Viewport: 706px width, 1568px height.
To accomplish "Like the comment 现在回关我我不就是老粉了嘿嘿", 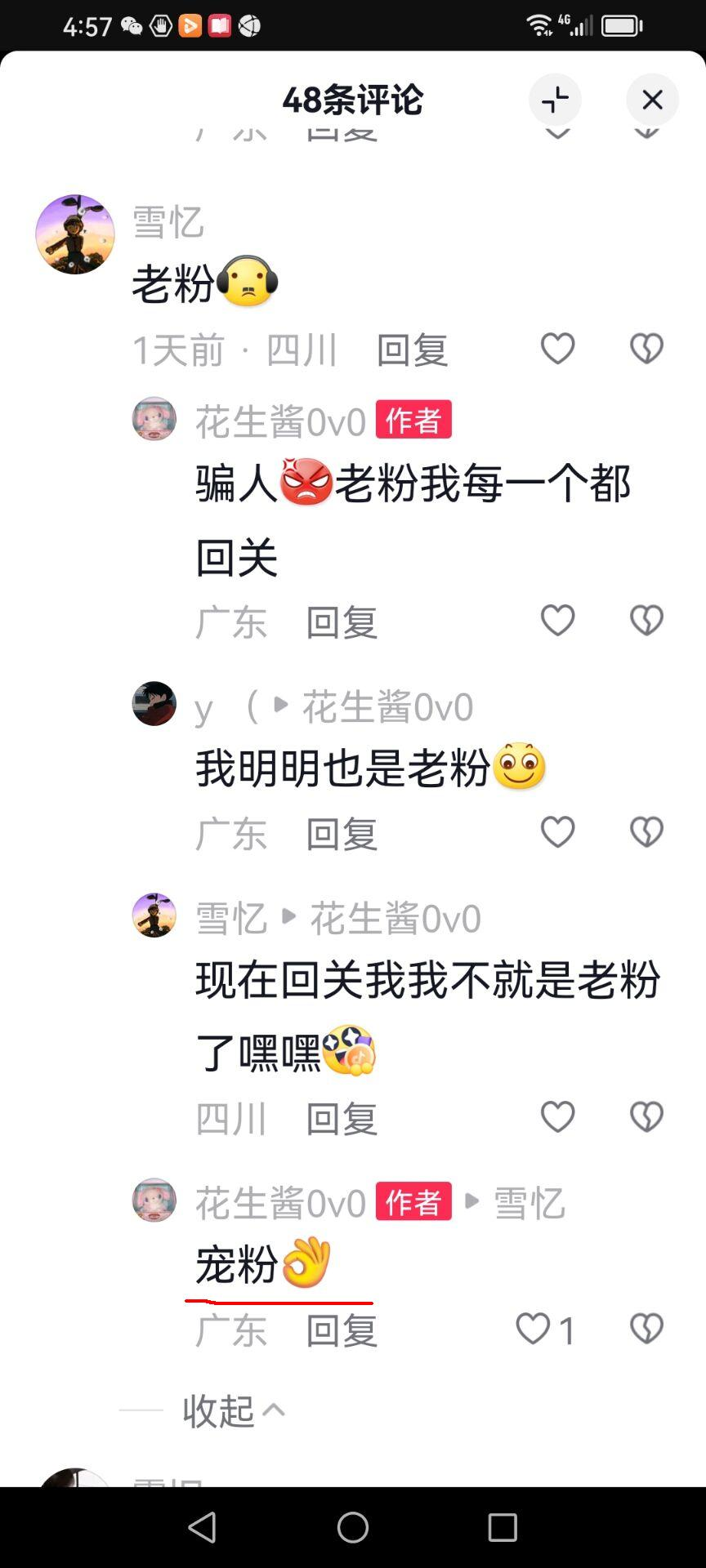I will (x=558, y=1116).
